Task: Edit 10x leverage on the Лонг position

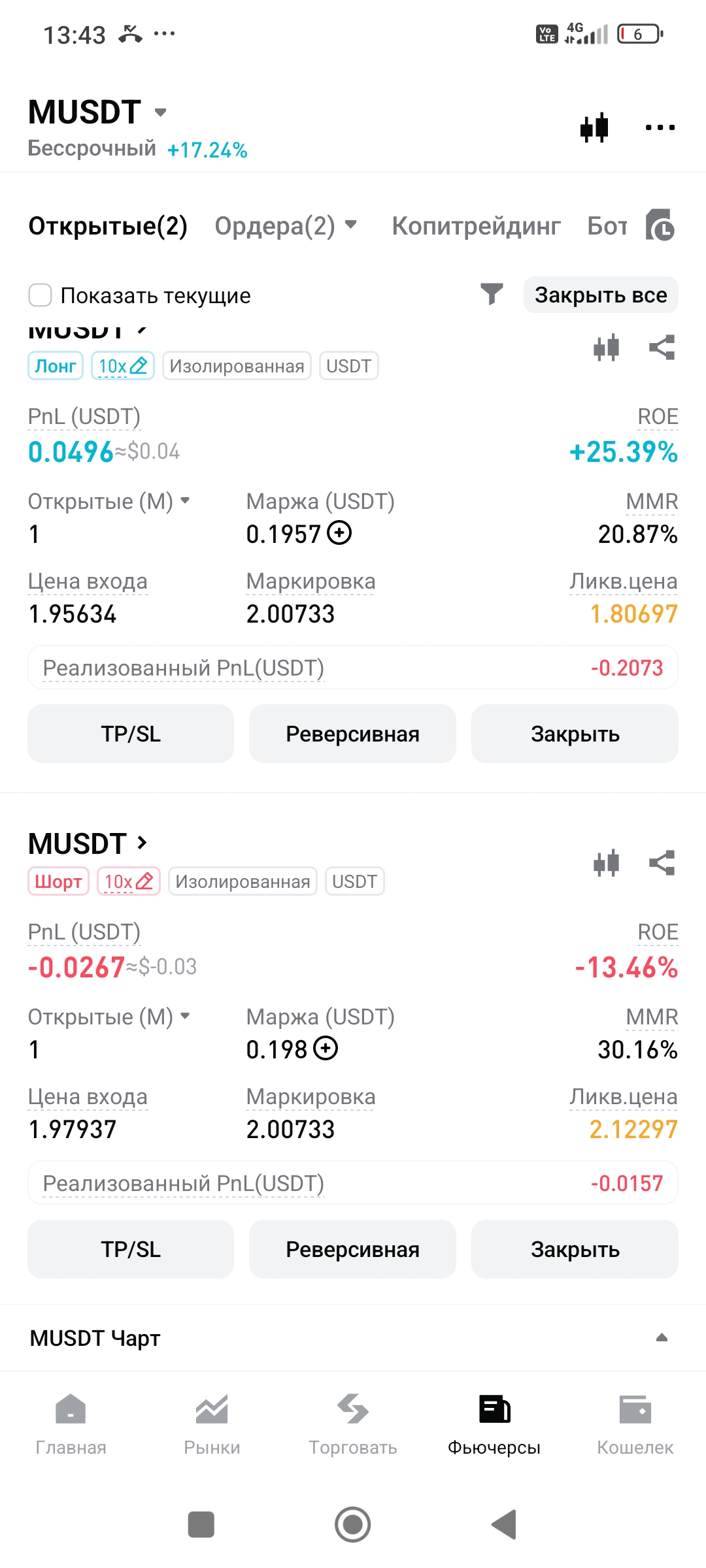Action: [x=123, y=366]
